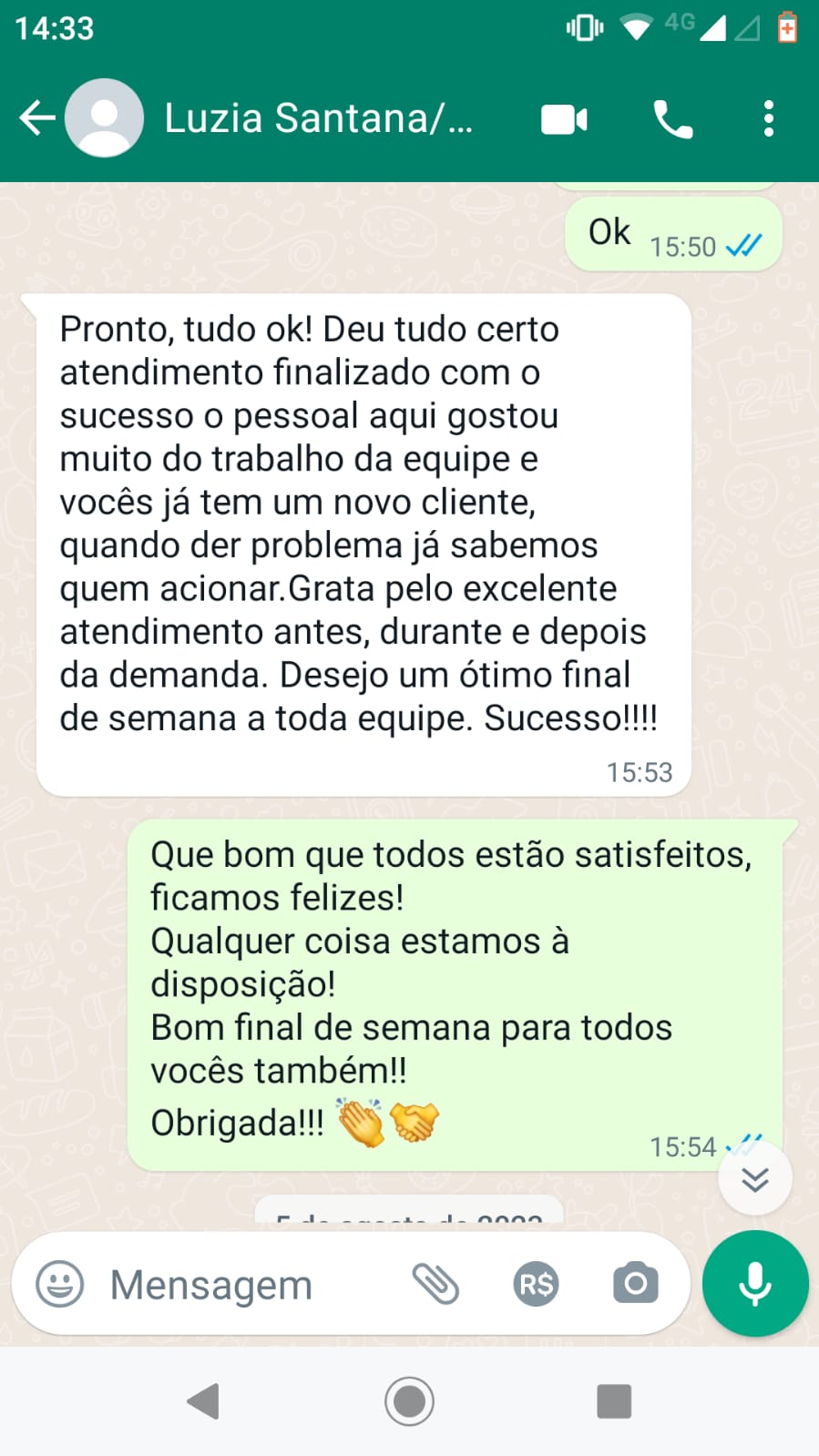Open the recent apps view

[614, 1401]
